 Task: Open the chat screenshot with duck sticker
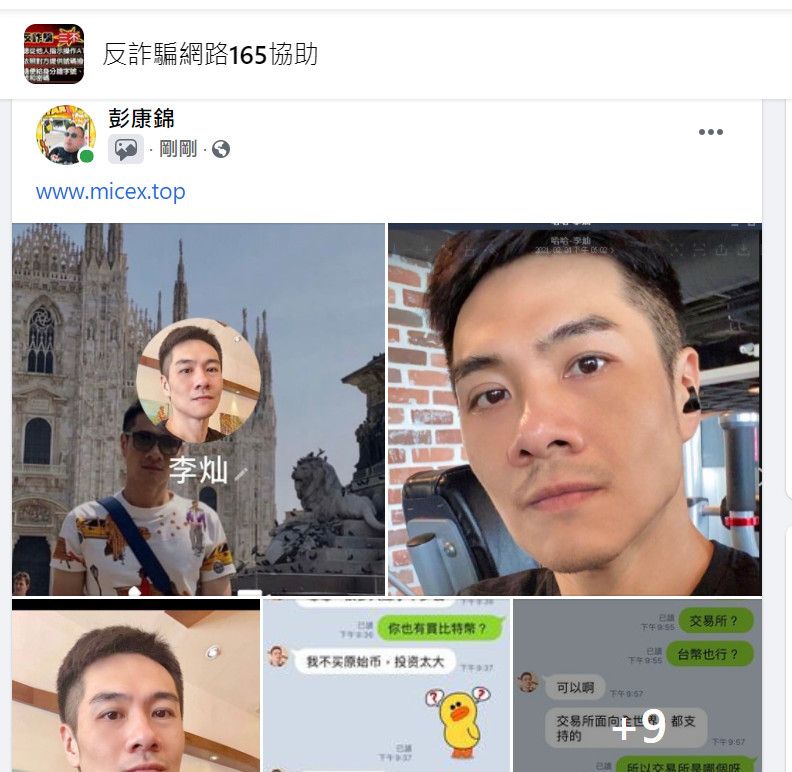(386, 686)
